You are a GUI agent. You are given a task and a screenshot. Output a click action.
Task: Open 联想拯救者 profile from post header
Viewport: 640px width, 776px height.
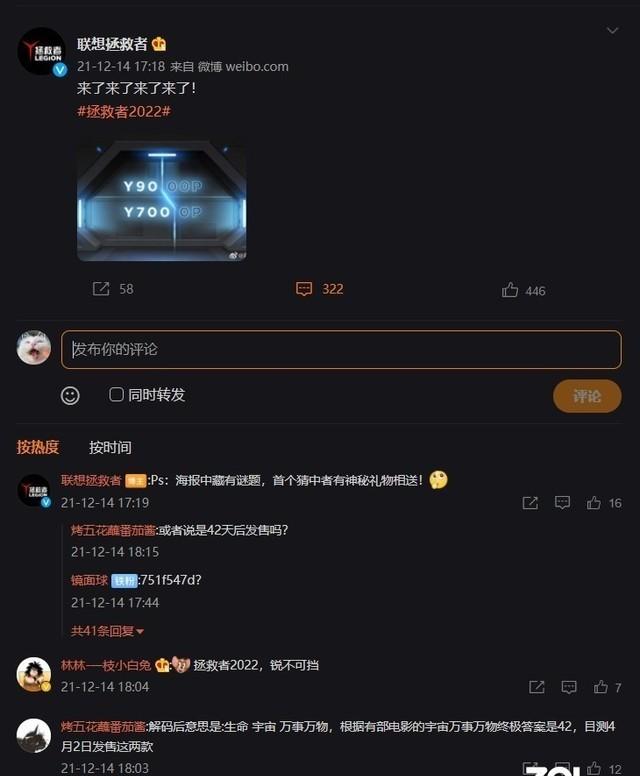coord(112,44)
